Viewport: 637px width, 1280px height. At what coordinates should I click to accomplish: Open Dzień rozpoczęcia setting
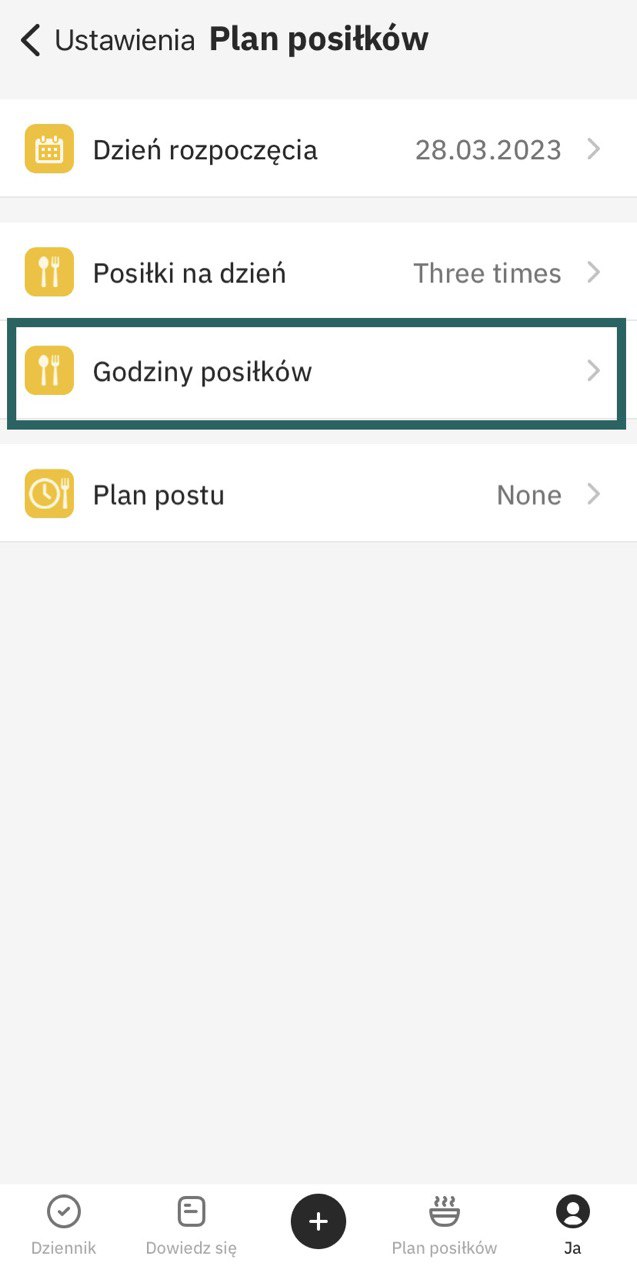(318, 150)
